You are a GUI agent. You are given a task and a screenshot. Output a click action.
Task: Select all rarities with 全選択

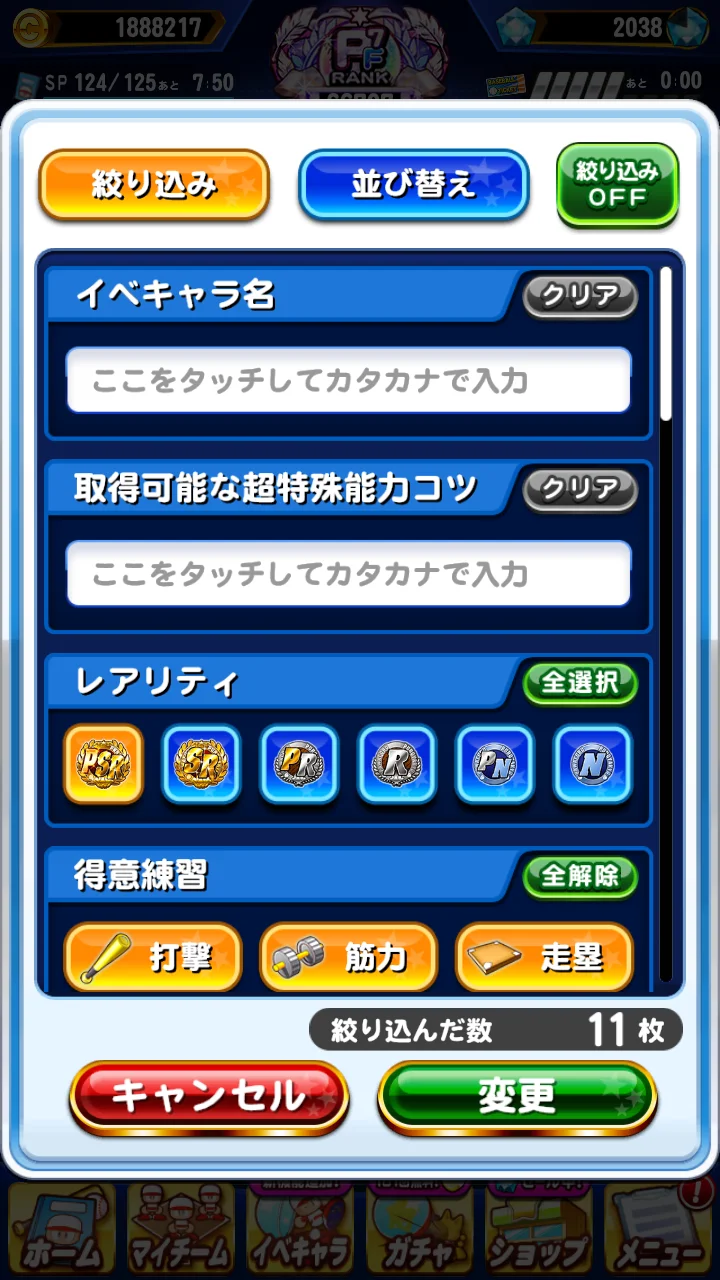[x=580, y=683]
